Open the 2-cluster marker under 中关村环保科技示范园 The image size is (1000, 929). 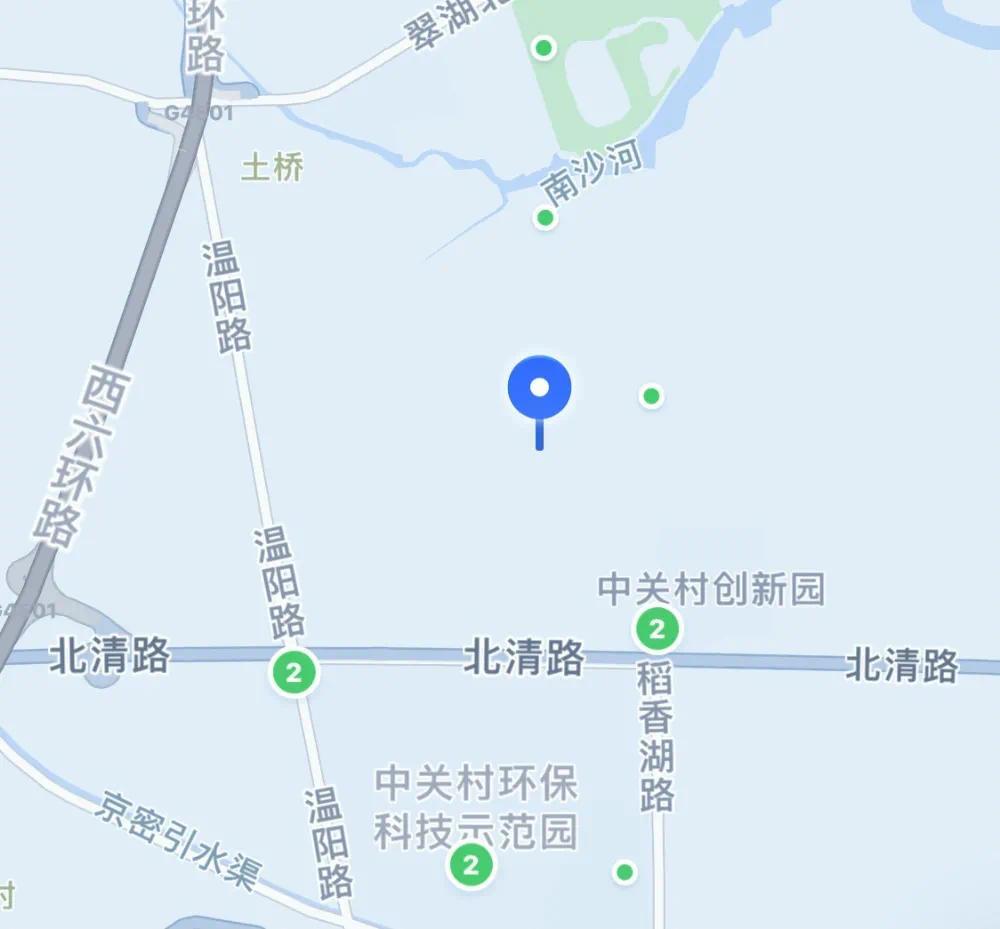click(471, 864)
